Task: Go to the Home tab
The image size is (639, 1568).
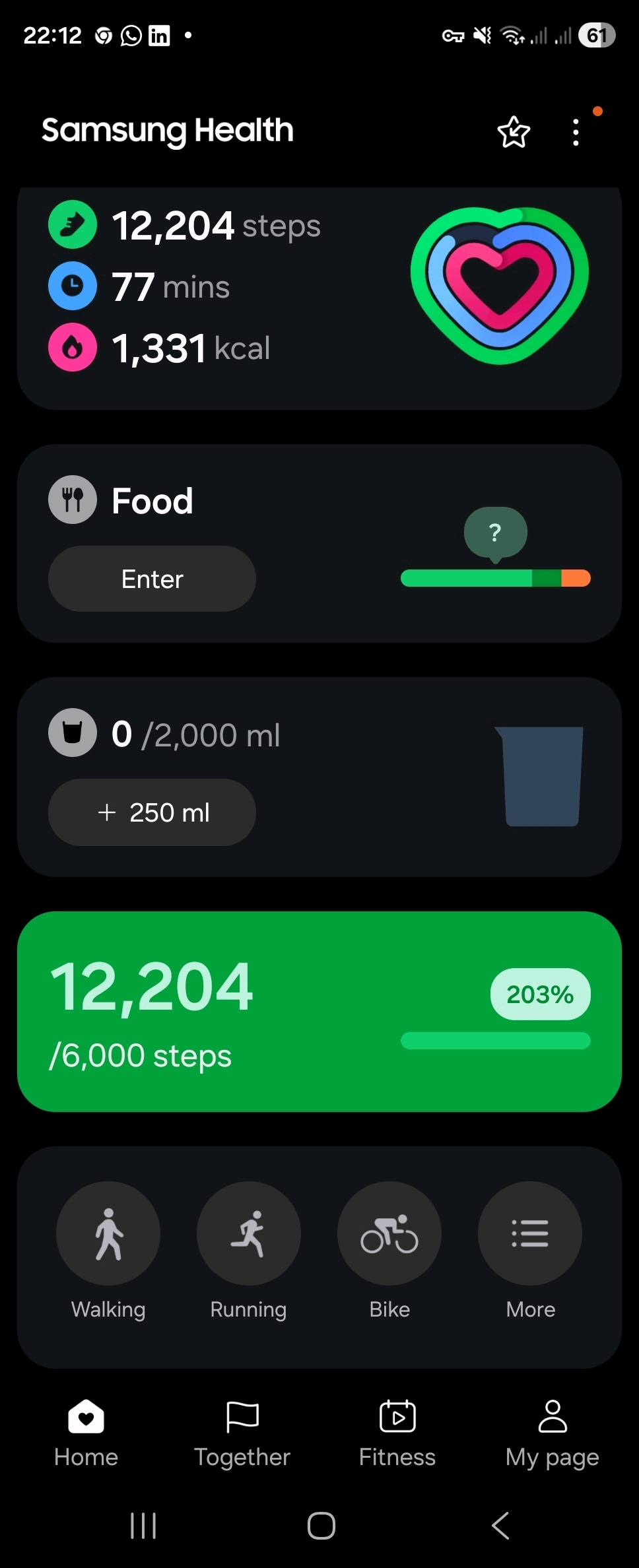Action: point(86,1431)
